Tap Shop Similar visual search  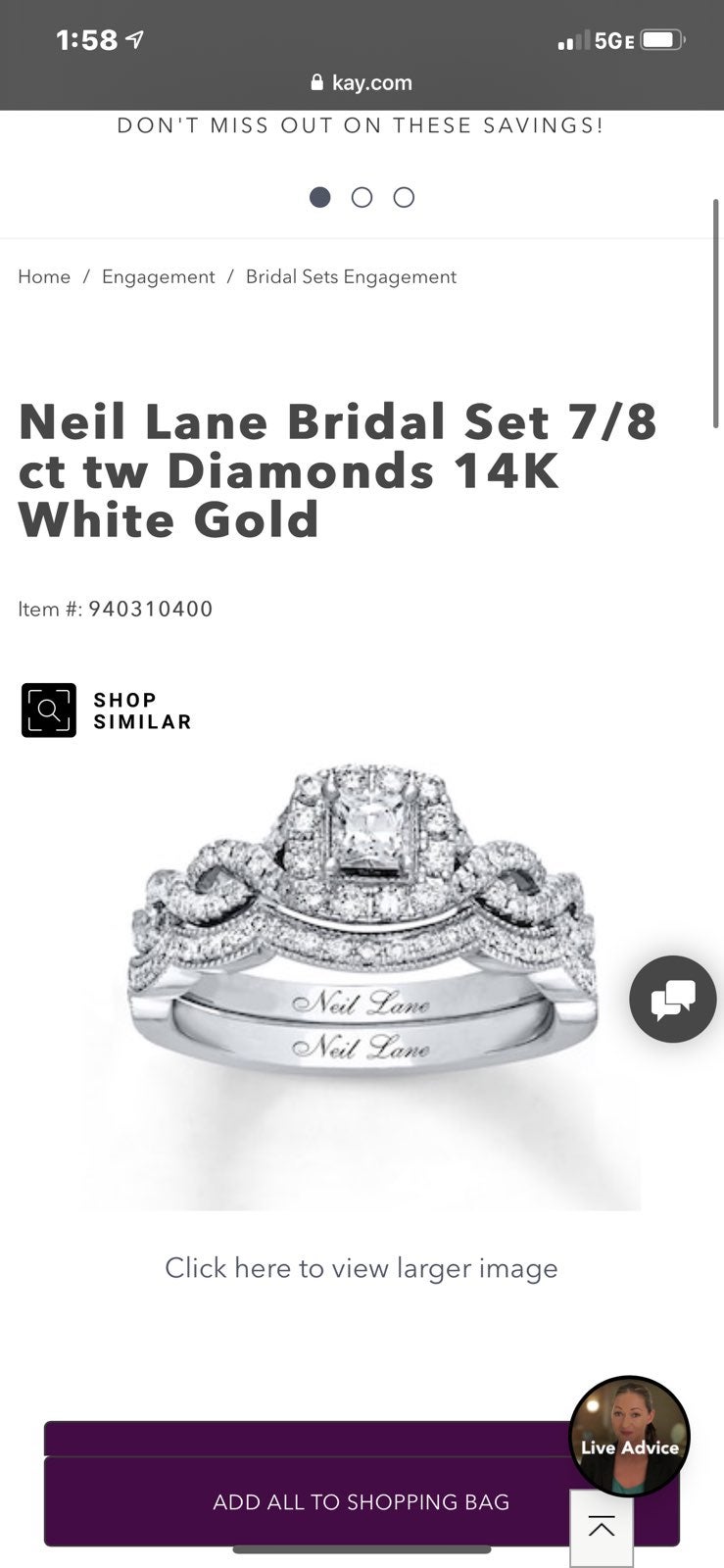106,710
